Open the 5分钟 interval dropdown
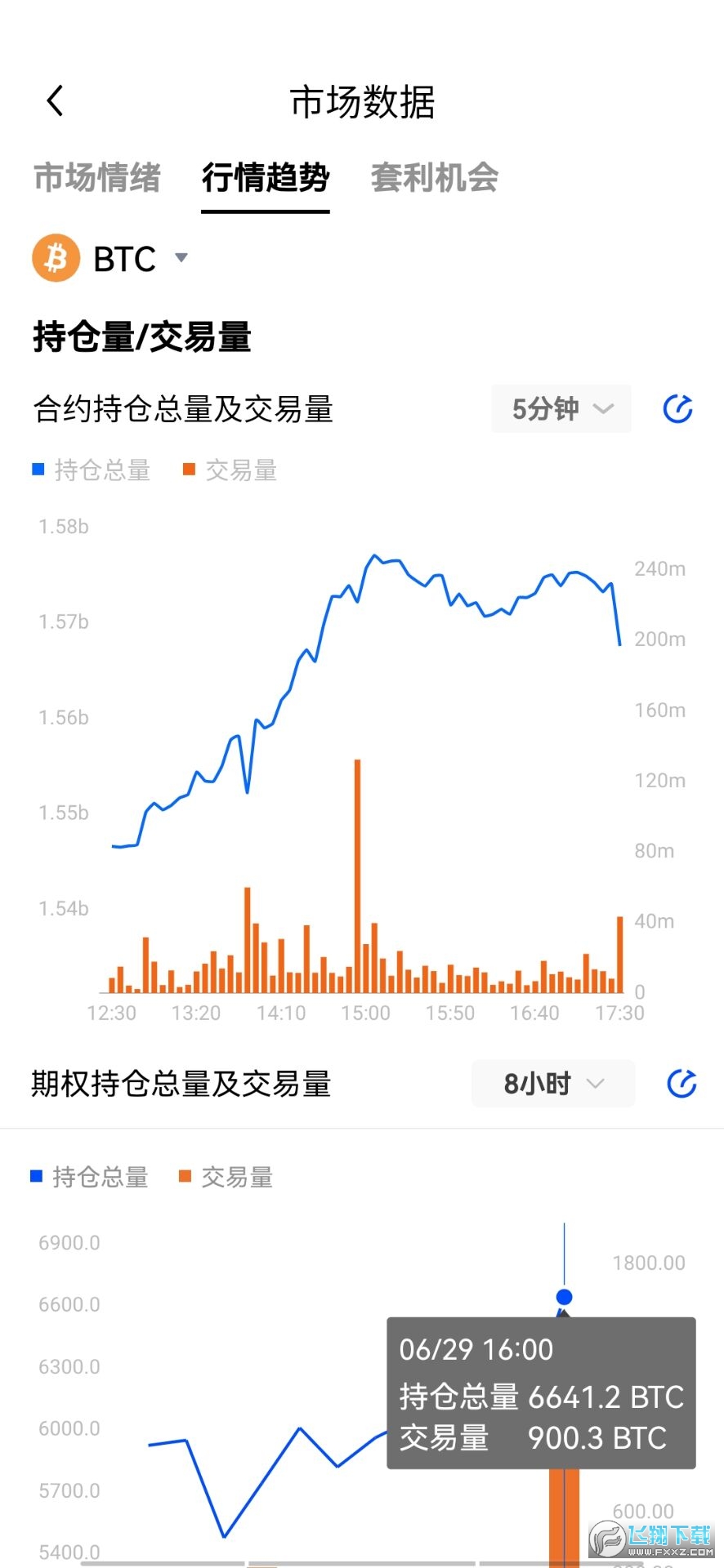The width and height of the screenshot is (724, 1568). (561, 409)
